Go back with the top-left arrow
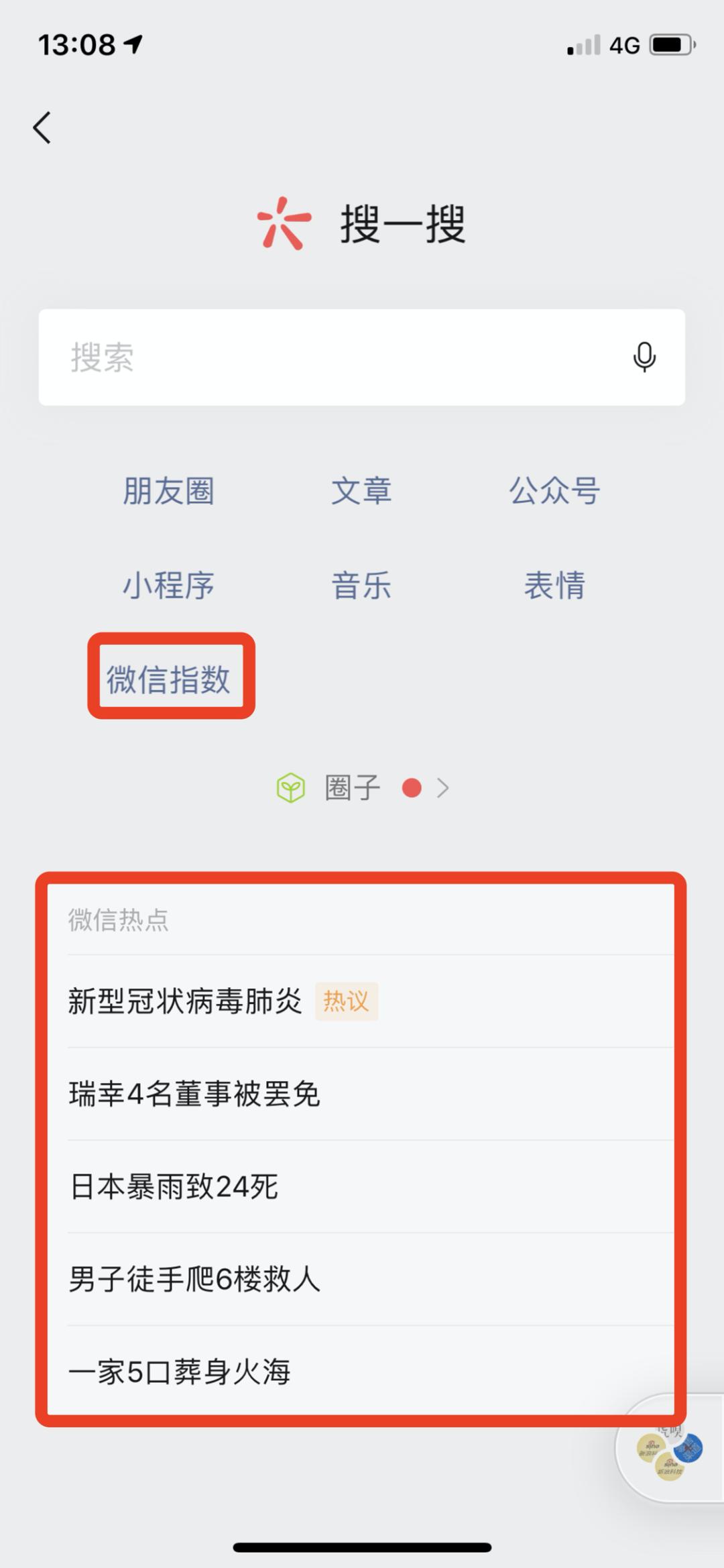This screenshot has height=1568, width=724. click(x=42, y=127)
